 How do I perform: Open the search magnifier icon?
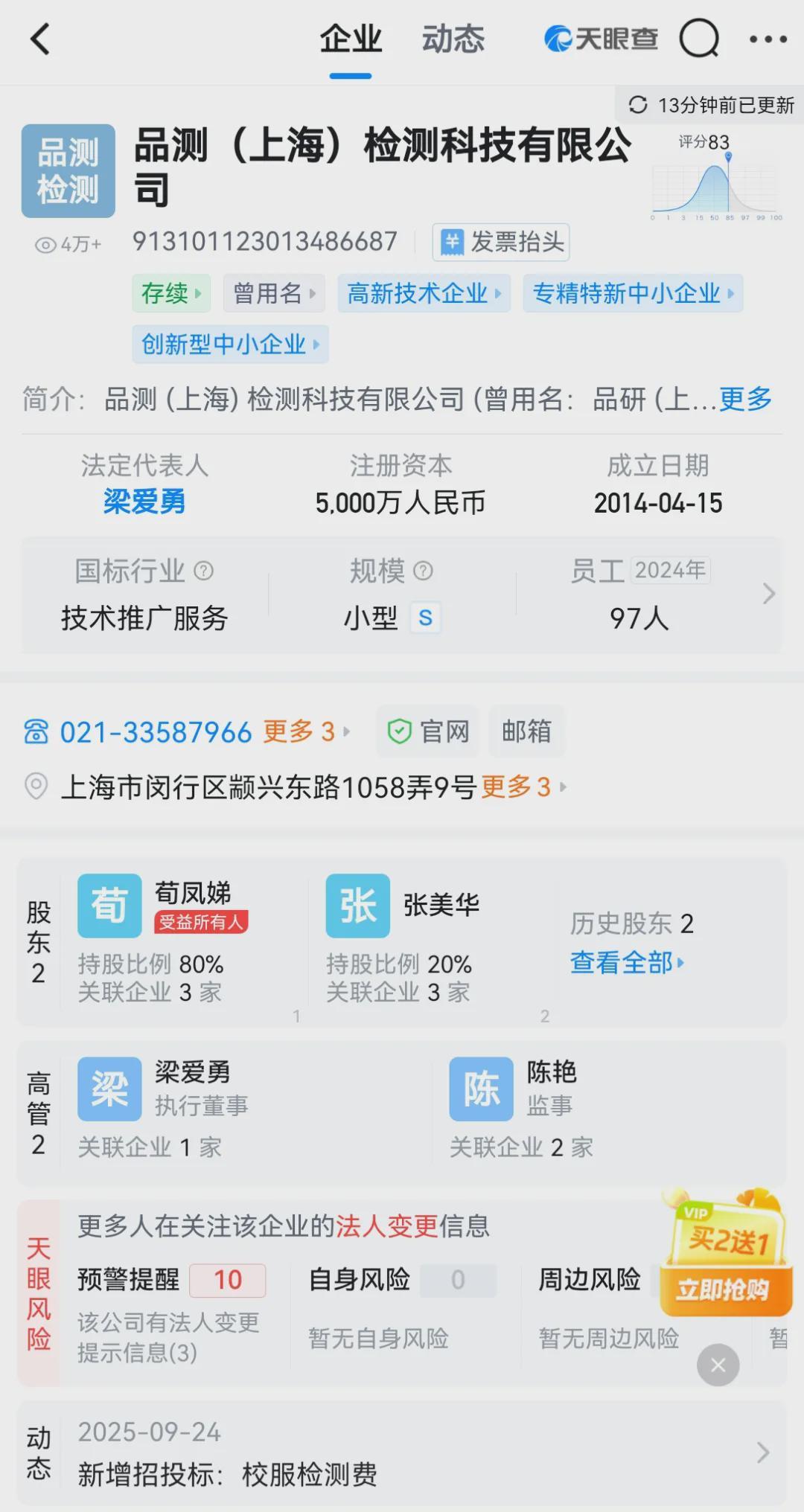(x=699, y=39)
